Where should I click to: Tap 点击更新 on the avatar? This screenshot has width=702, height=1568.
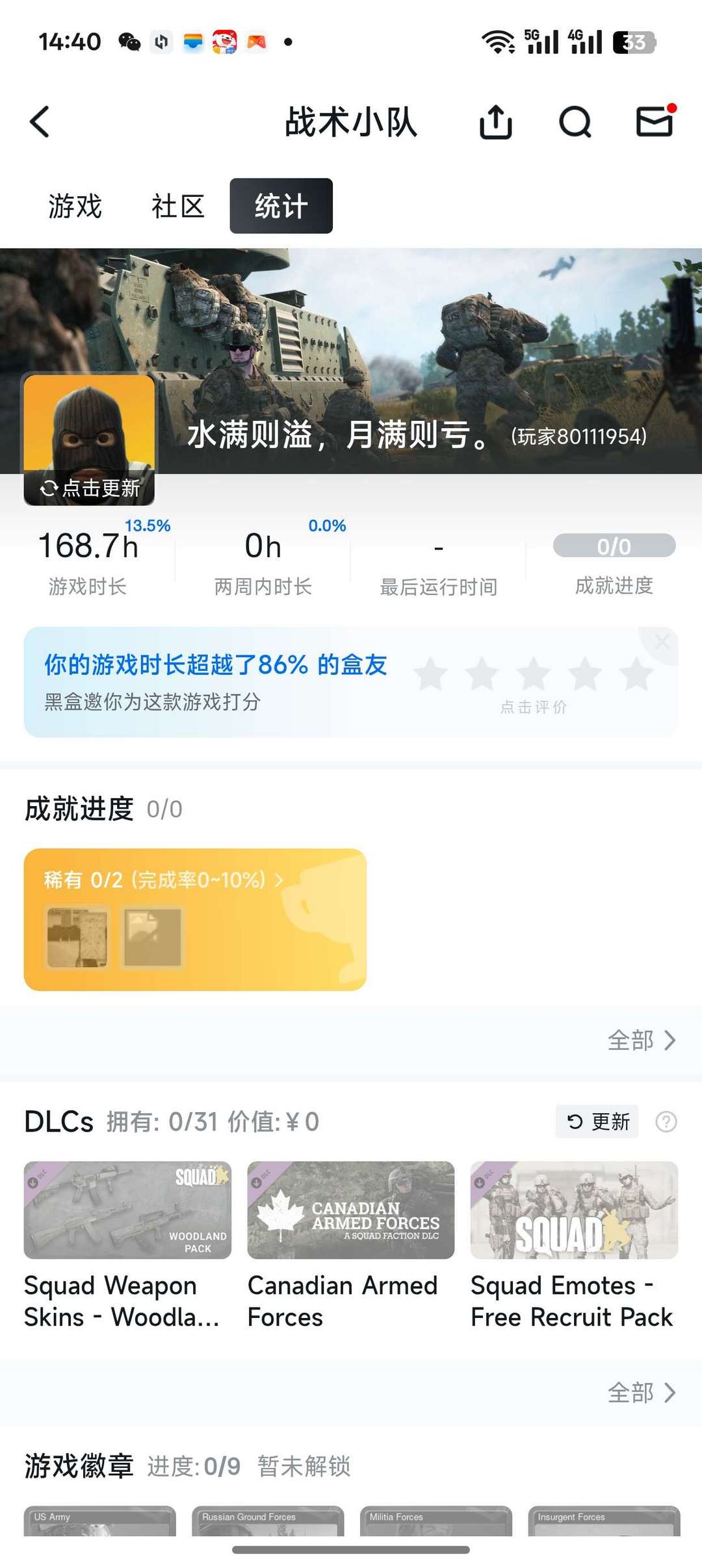(x=90, y=488)
